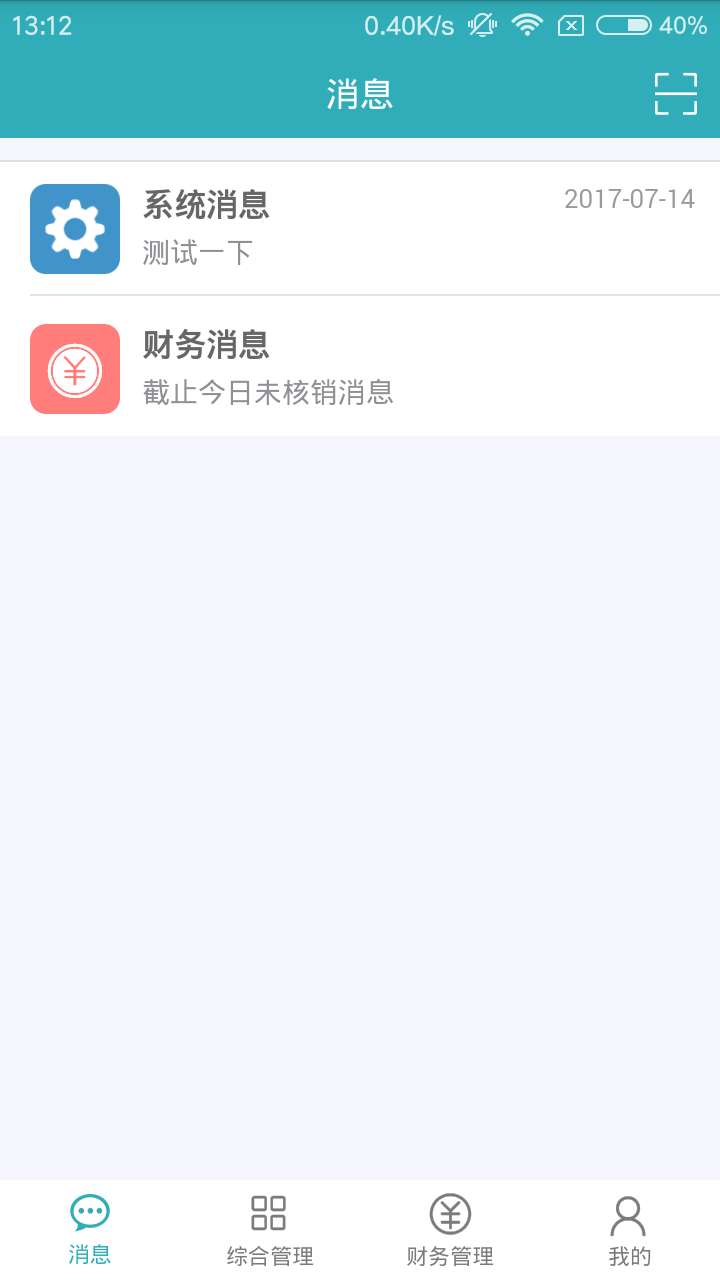This screenshot has width=720, height=1280.
Task: Open the 财务消息 message row
Action: pyautogui.click(x=360, y=366)
